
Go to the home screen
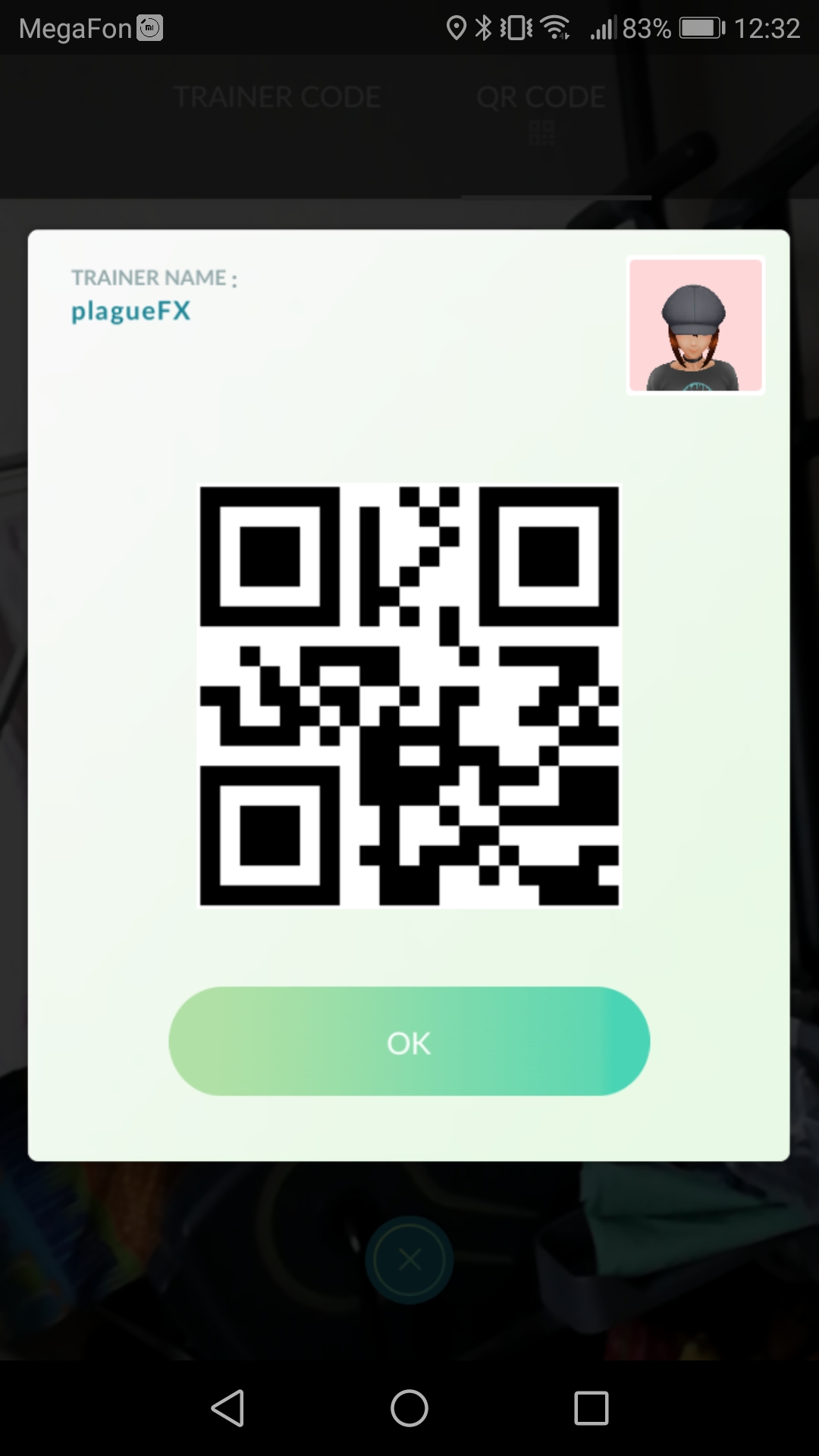click(x=409, y=1408)
